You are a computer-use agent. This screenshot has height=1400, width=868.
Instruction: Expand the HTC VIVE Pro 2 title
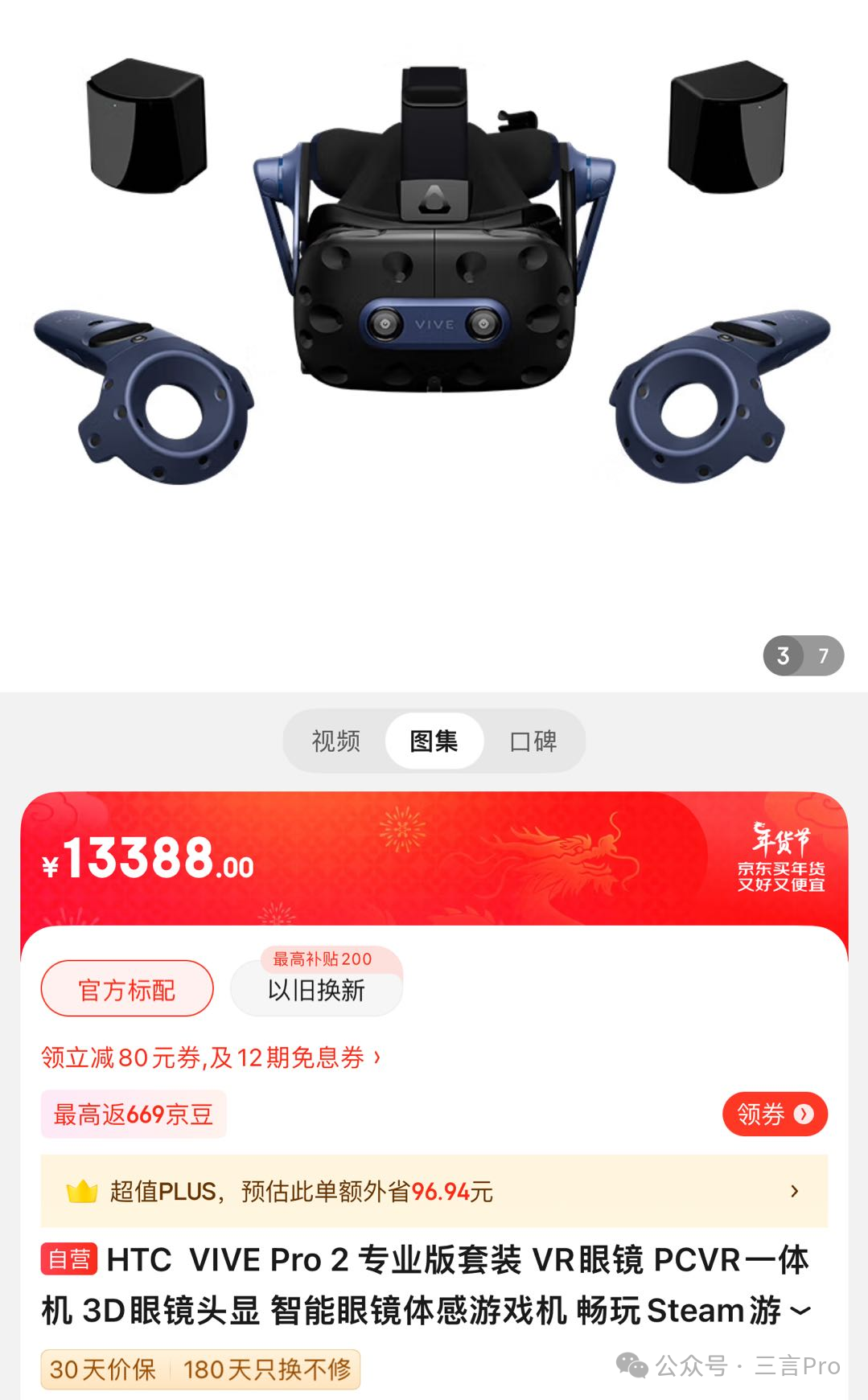[x=800, y=1311]
